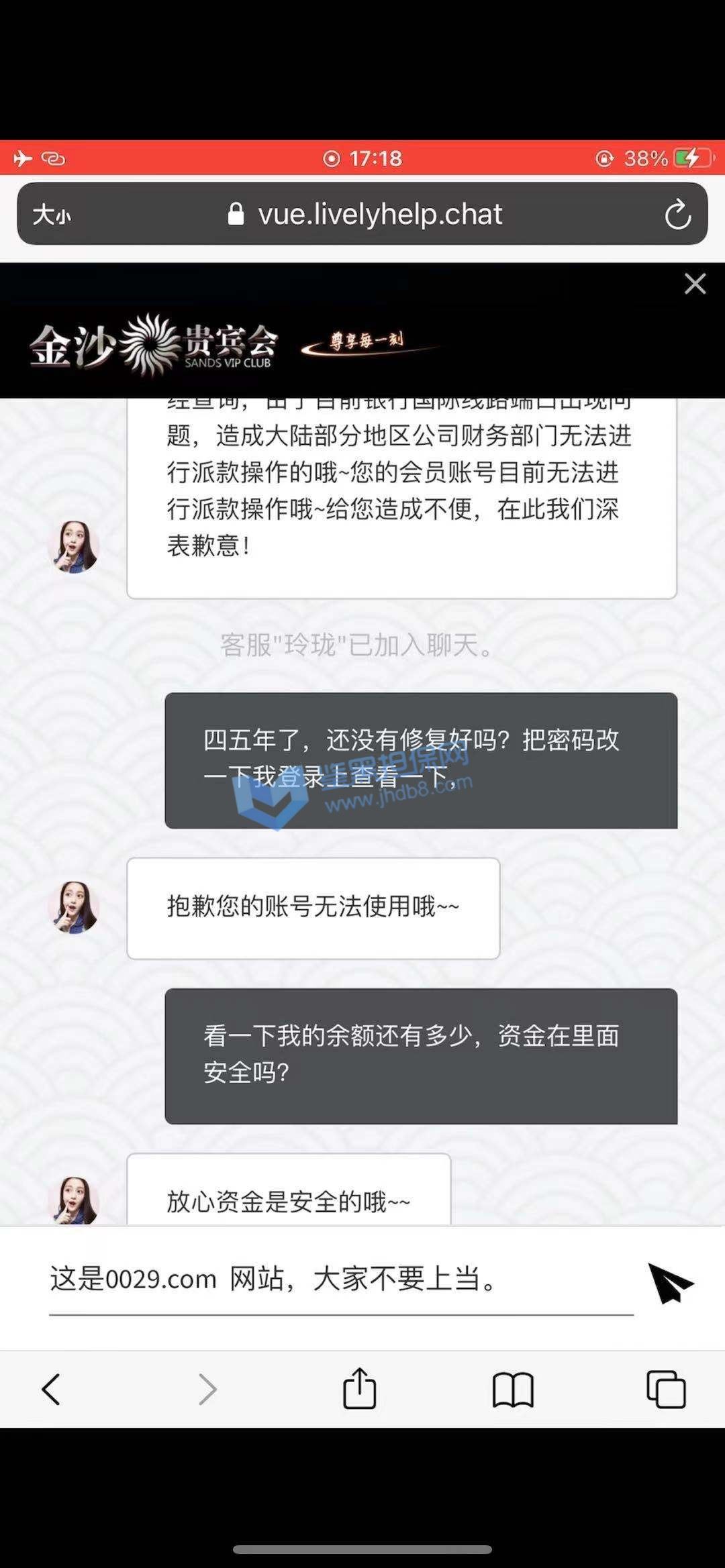
Task: Show all open Safari tabs
Action: pos(666,1389)
